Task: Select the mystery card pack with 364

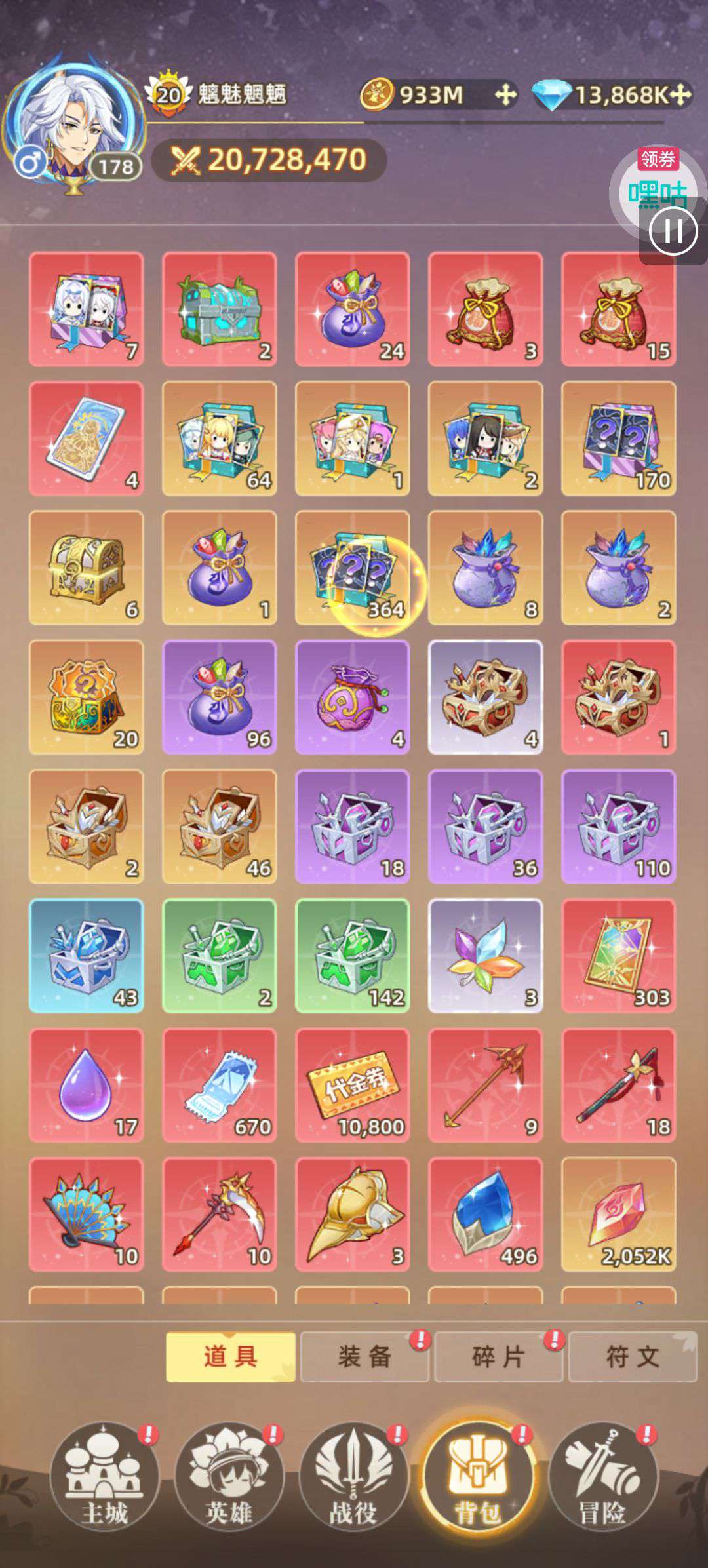Action: [x=353, y=568]
